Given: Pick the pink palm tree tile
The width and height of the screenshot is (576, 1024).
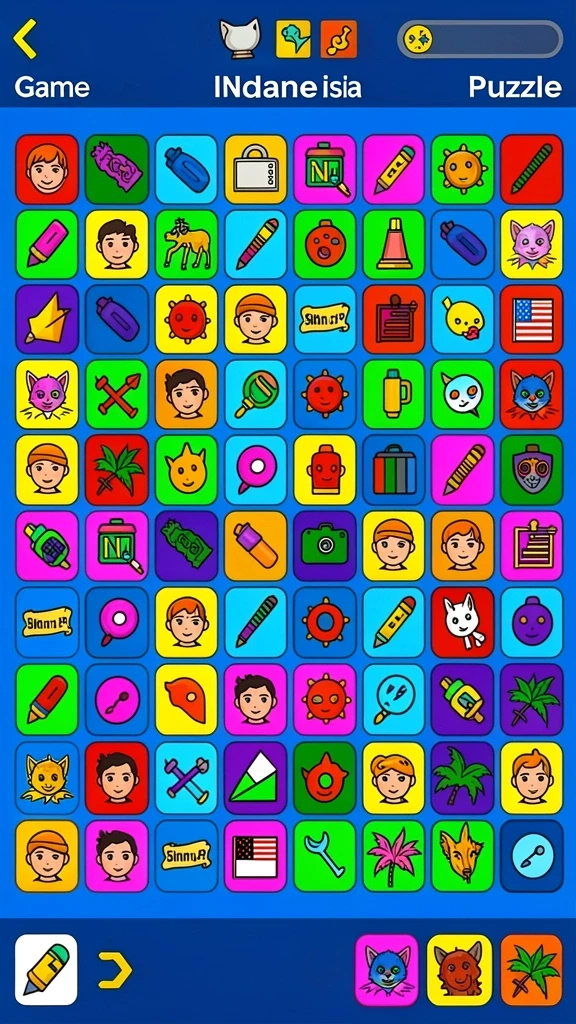Looking at the screenshot, I should tap(394, 856).
